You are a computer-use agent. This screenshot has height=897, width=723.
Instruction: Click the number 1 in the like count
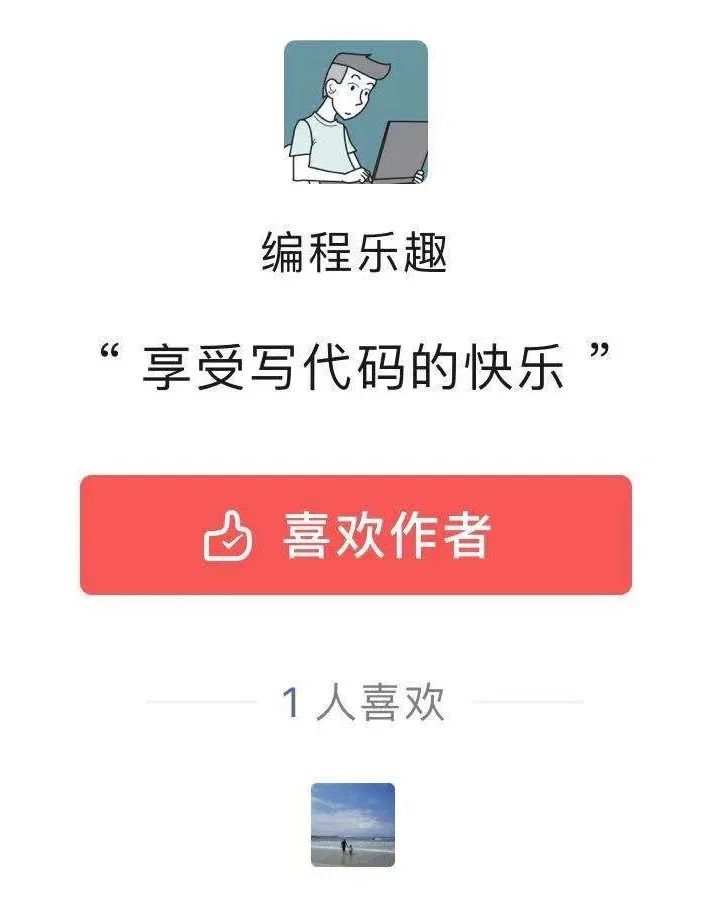pos(291,702)
